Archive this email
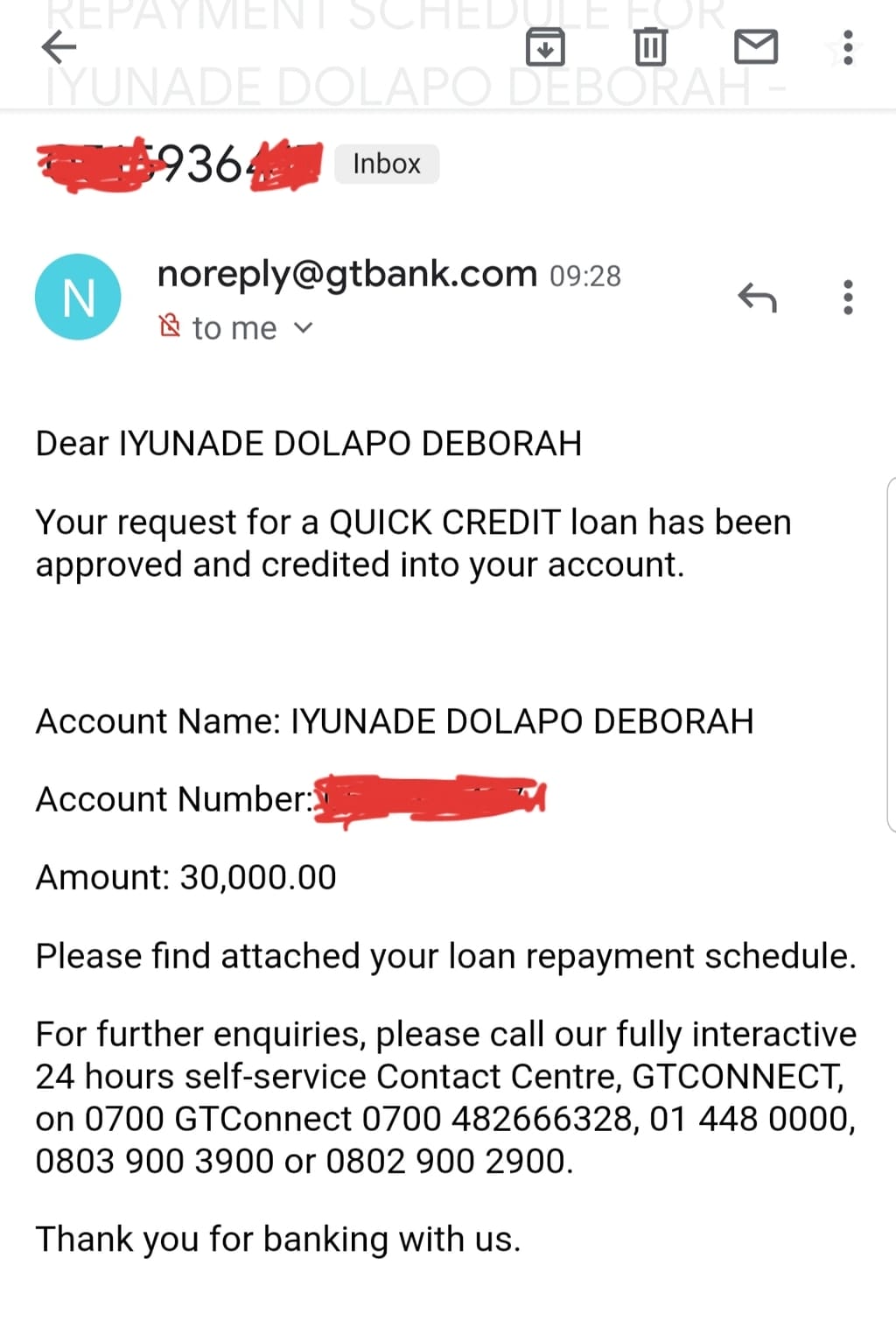Image resolution: width=896 pixels, height=1321 pixels. pyautogui.click(x=544, y=47)
